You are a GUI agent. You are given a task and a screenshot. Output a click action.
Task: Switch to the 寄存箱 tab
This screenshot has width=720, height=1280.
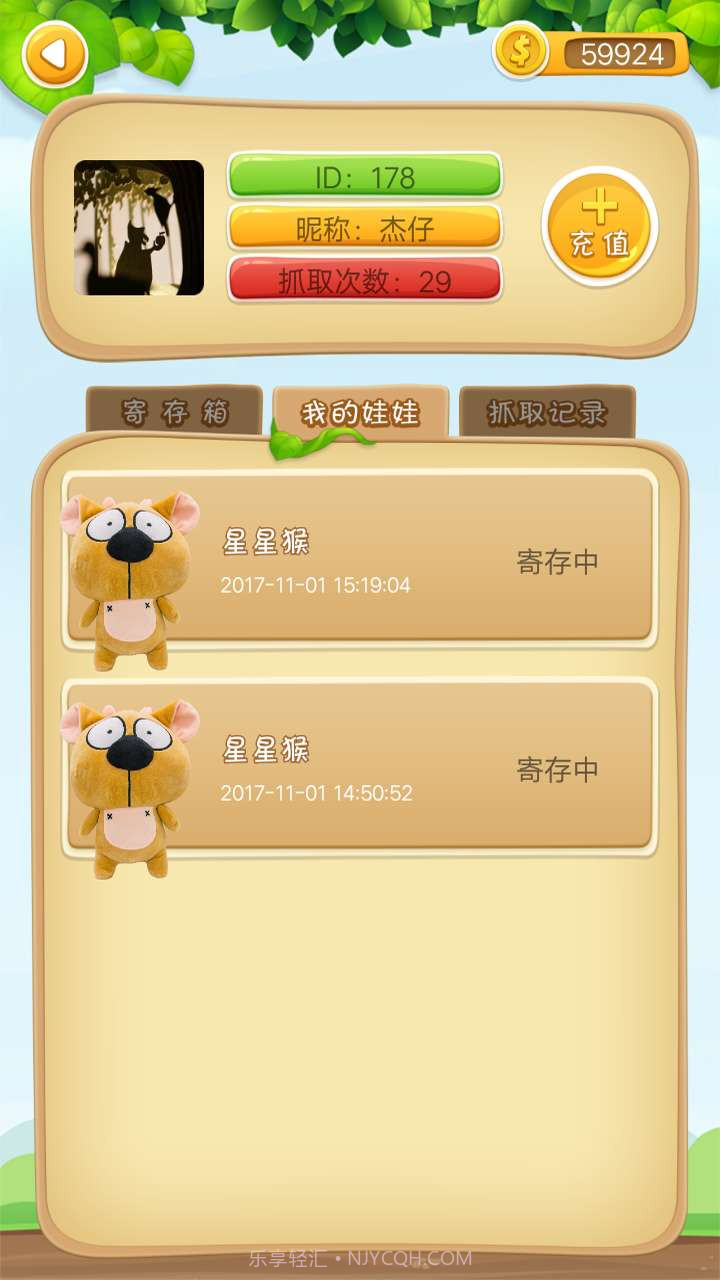pos(175,412)
